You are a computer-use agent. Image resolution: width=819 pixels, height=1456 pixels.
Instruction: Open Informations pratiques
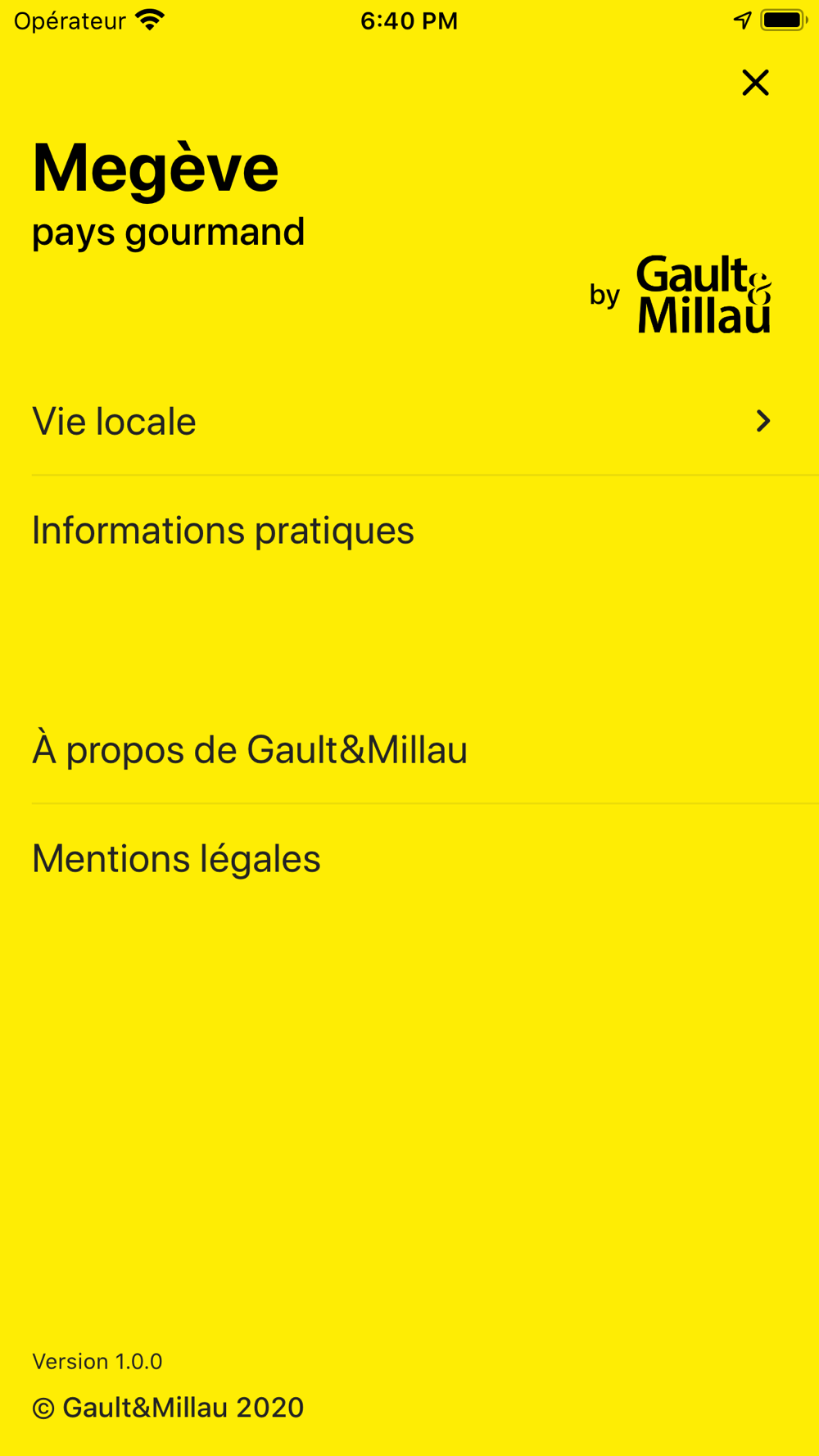[409, 531]
